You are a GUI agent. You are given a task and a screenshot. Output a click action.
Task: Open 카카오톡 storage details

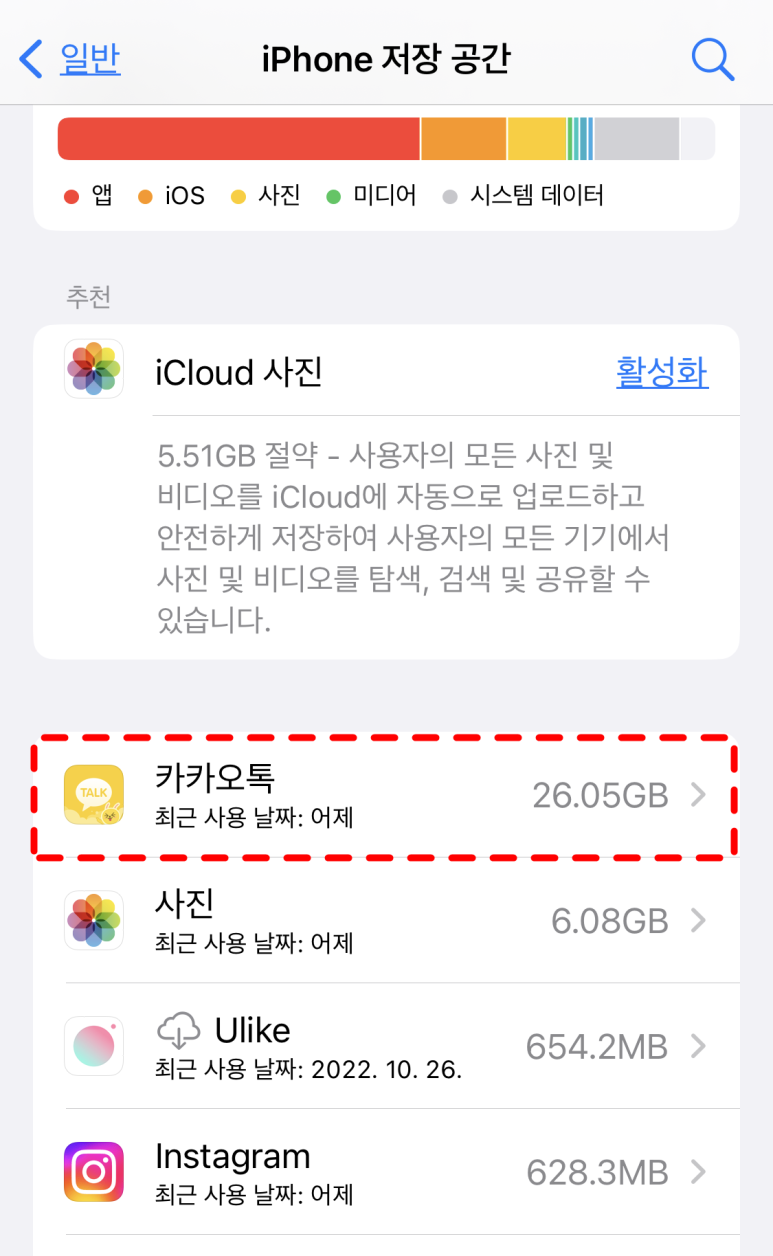(x=386, y=795)
